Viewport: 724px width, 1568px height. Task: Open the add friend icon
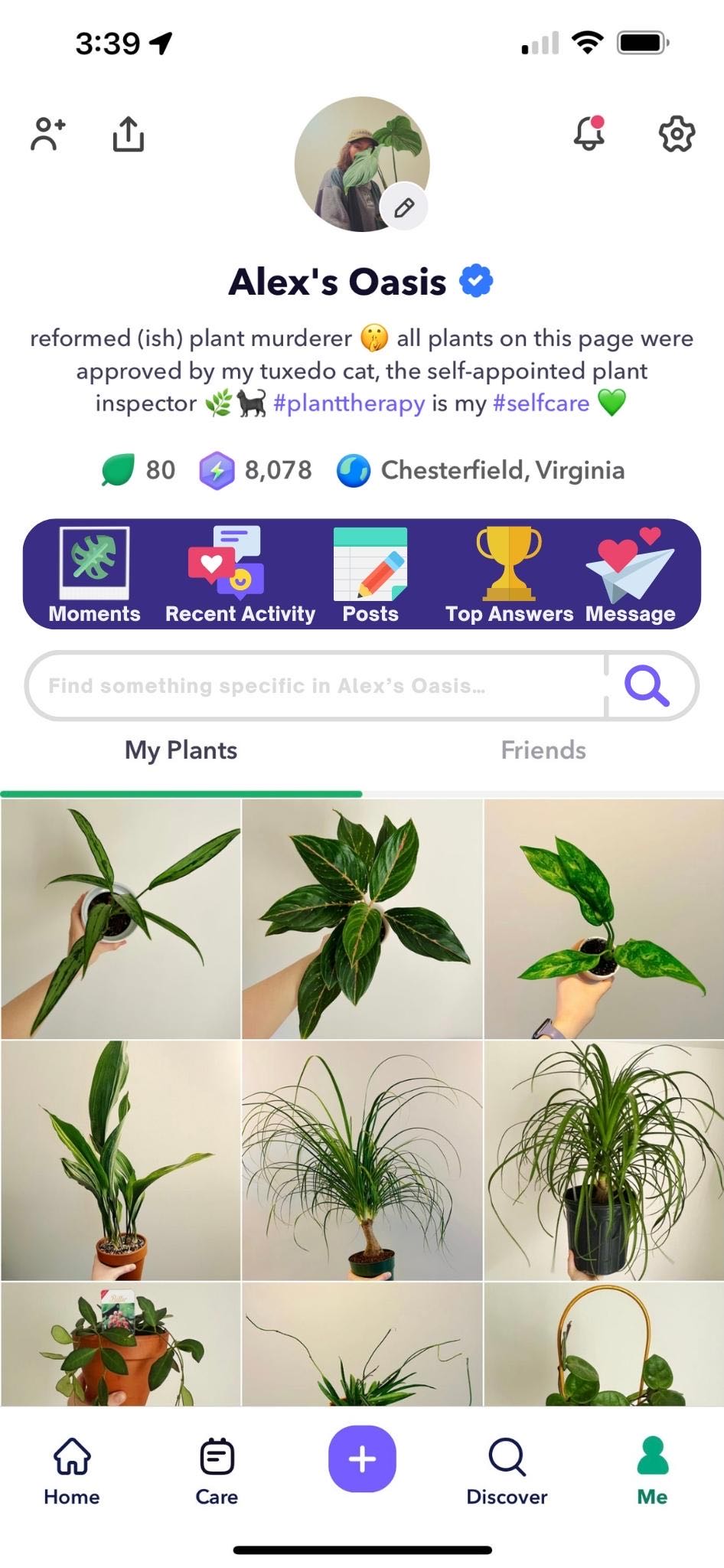tap(47, 134)
